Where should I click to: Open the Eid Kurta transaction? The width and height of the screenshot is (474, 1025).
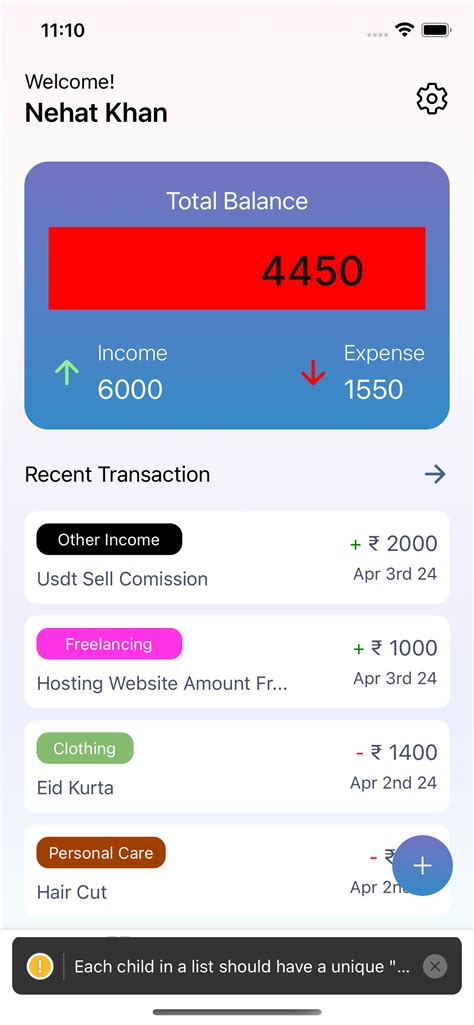(237, 767)
